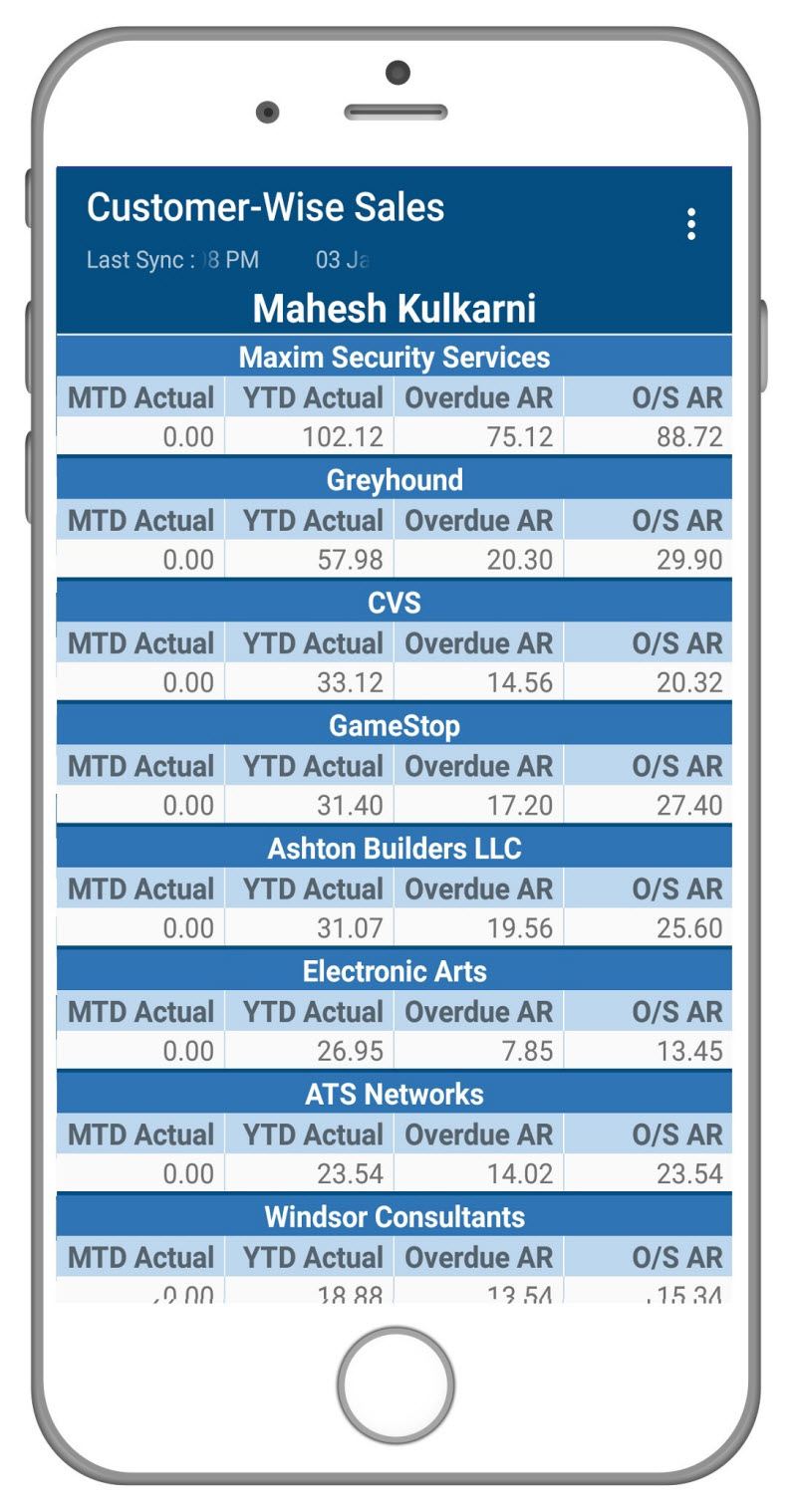
Task: Tap the phone's home button
Action: 396,1385
